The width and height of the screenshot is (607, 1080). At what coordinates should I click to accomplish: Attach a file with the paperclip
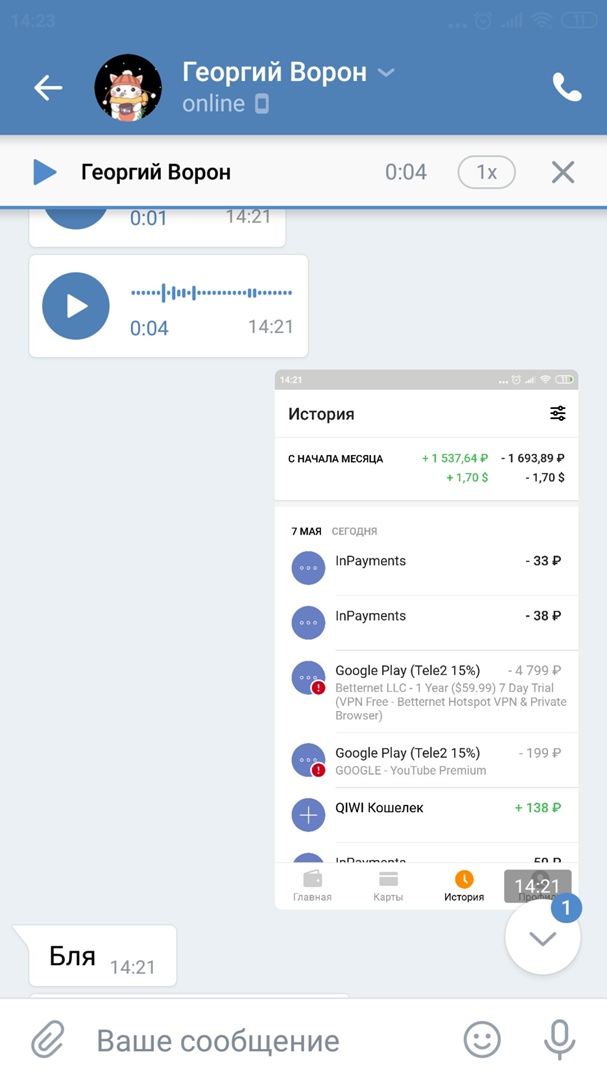47,1040
